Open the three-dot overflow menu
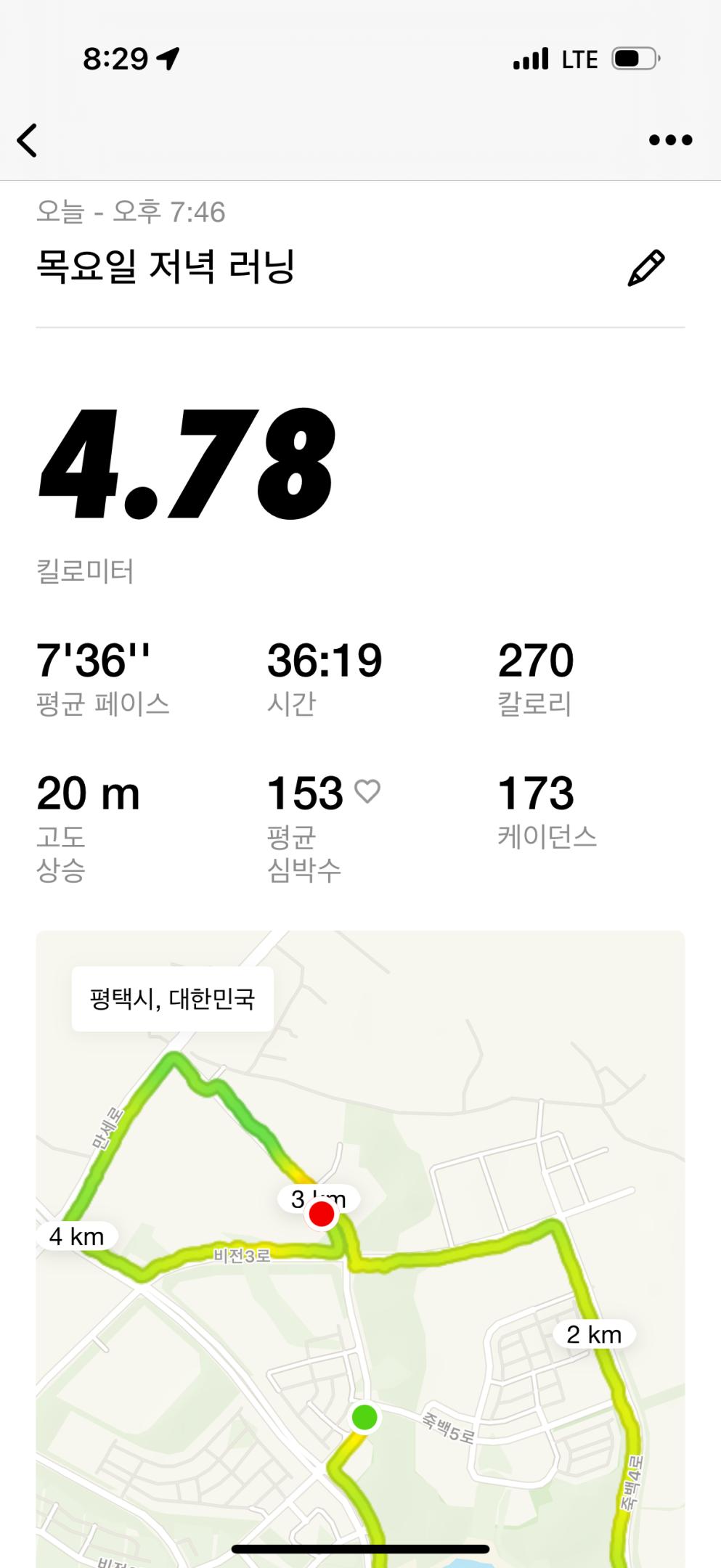This screenshot has width=721, height=1568. (x=670, y=140)
